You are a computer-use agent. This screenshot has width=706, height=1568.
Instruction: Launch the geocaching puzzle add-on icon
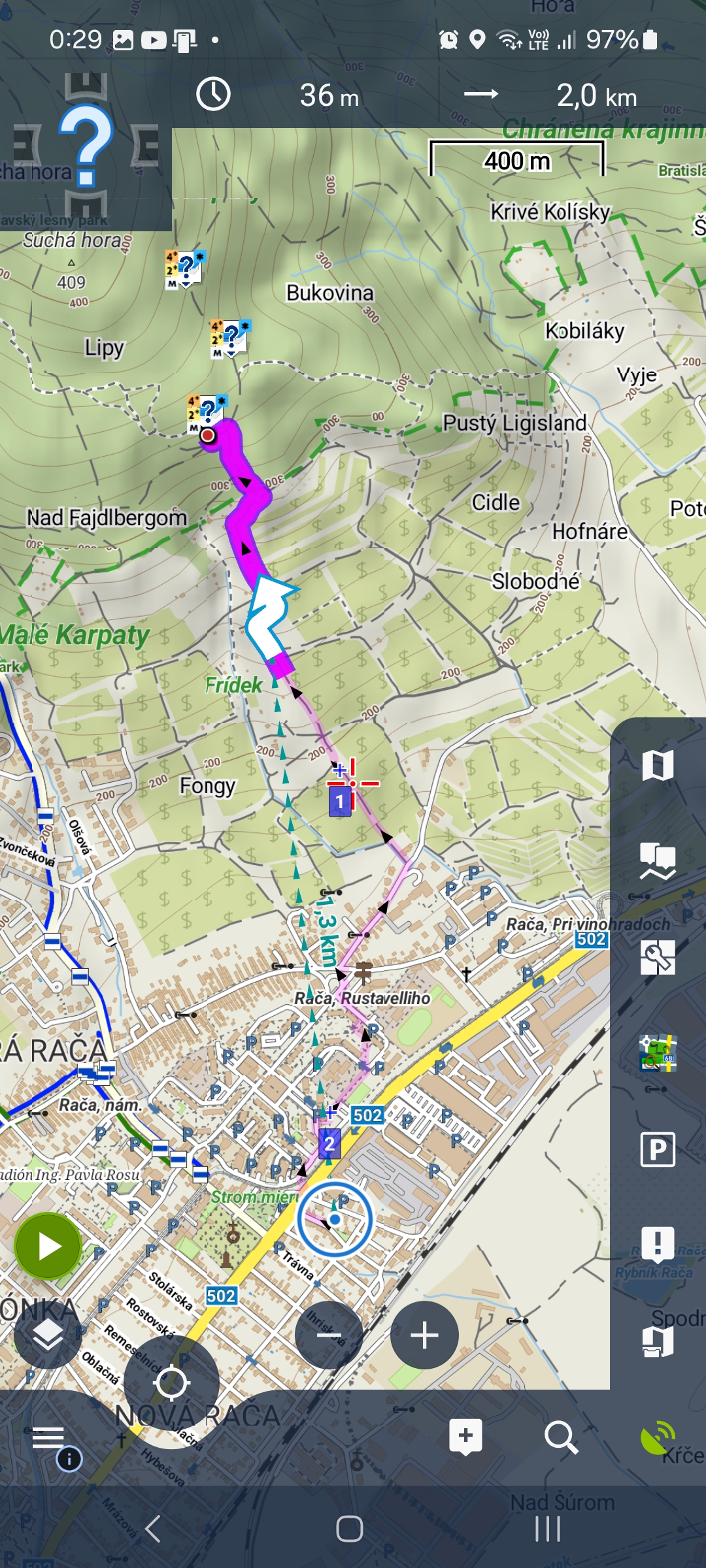pyautogui.click(x=658, y=1054)
